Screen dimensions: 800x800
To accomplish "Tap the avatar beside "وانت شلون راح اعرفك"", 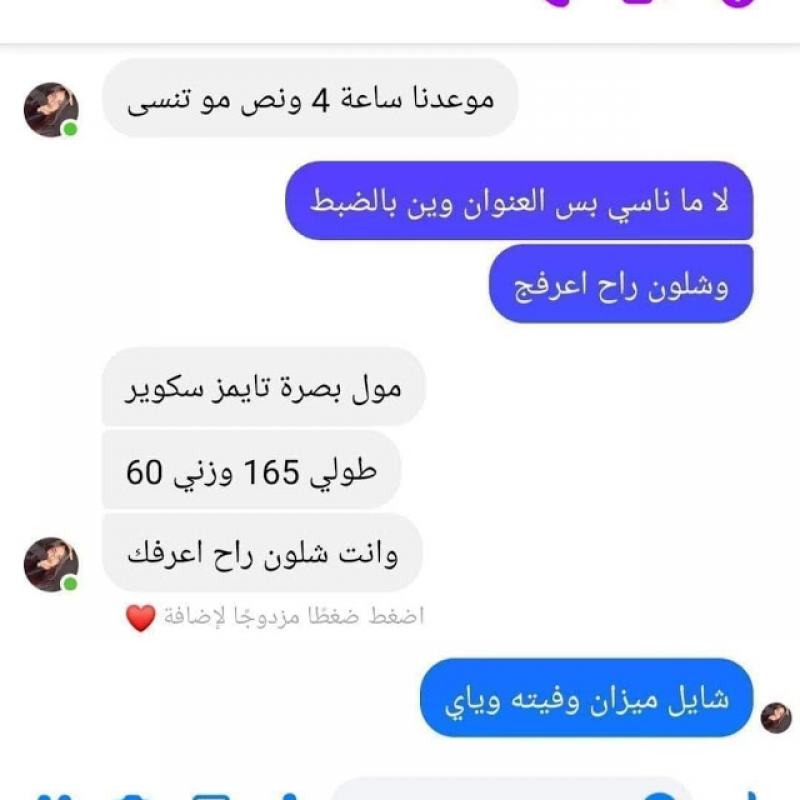I will click(51, 564).
